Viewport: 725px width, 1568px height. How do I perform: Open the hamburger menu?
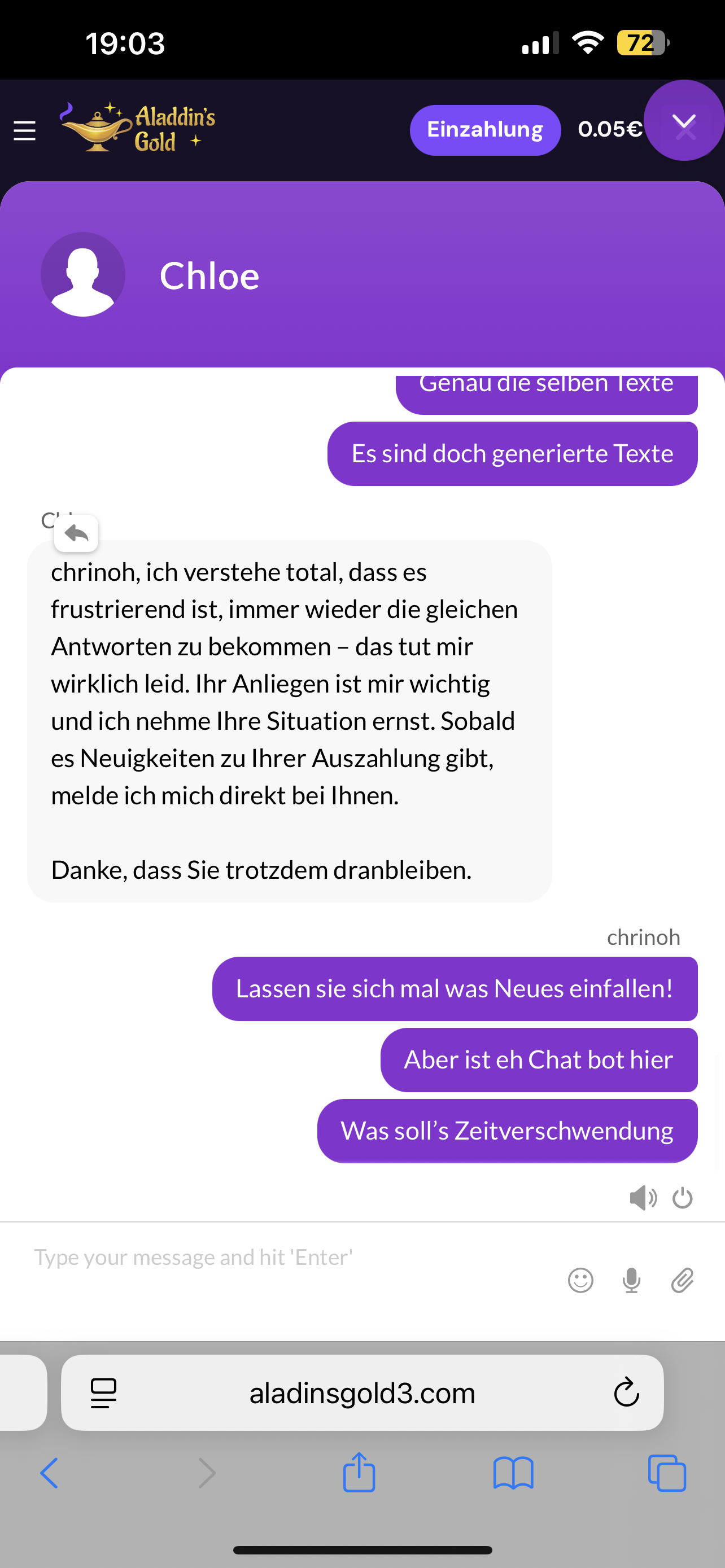(24, 130)
